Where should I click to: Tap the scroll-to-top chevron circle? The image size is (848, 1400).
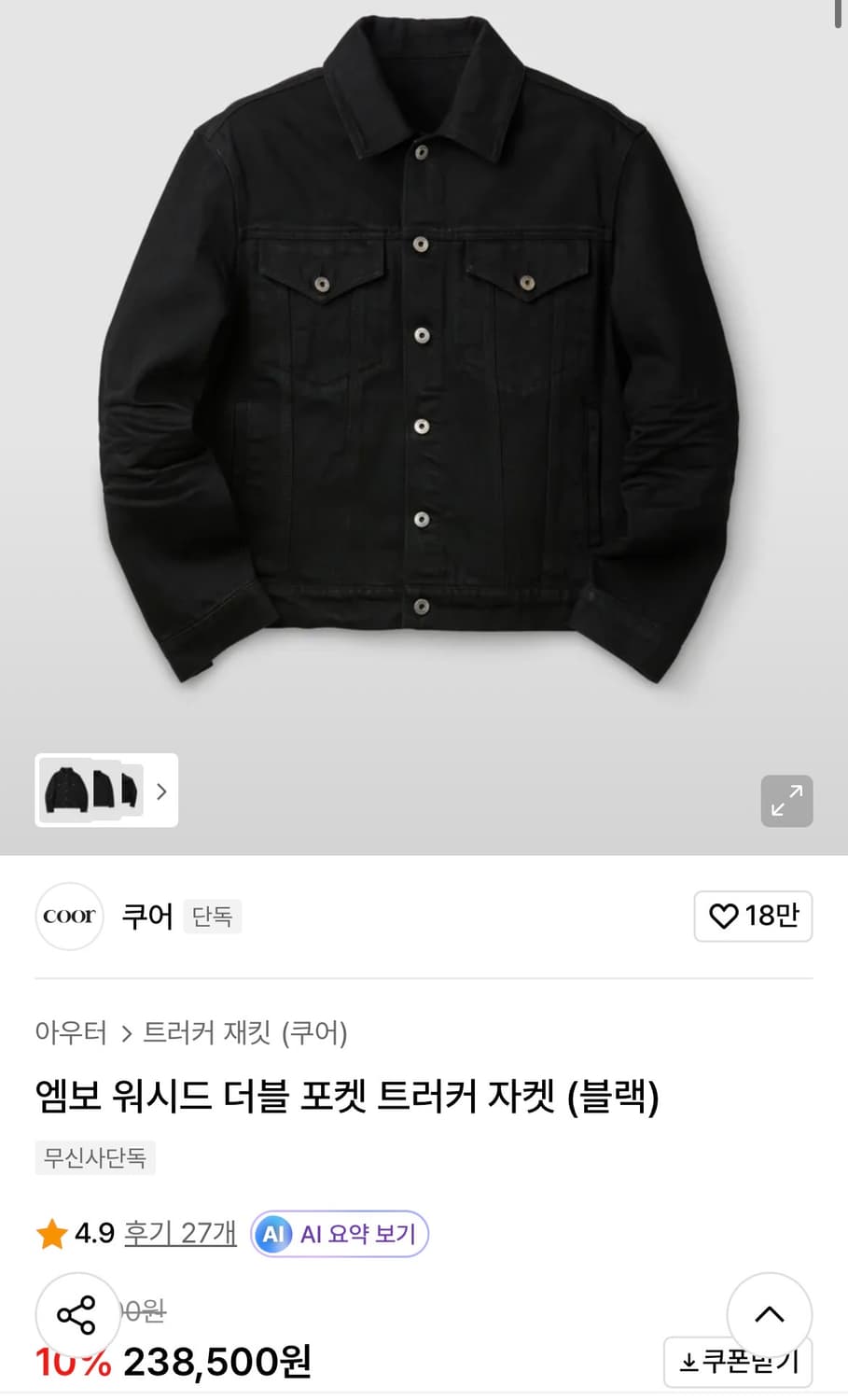769,1315
